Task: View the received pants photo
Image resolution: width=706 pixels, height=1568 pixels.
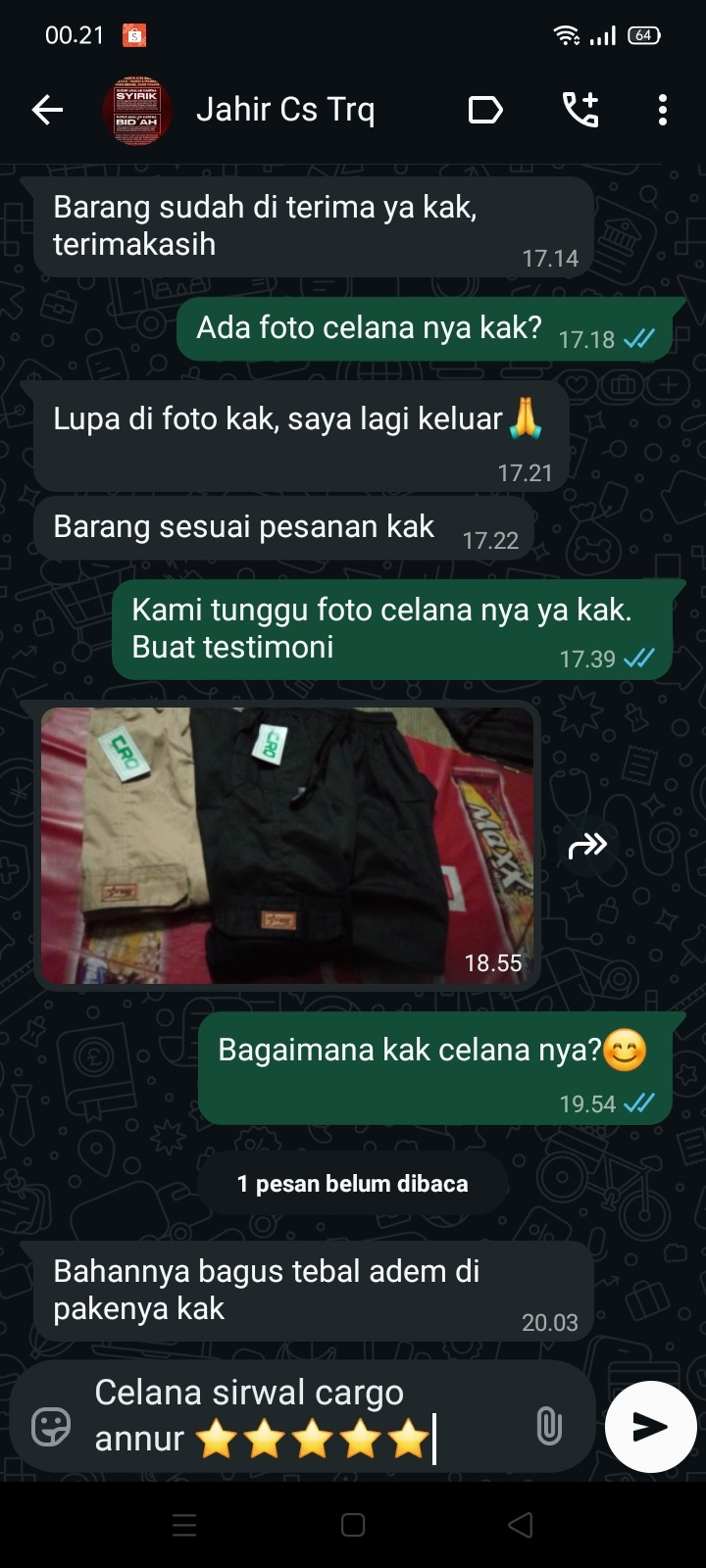Action: pos(287,845)
